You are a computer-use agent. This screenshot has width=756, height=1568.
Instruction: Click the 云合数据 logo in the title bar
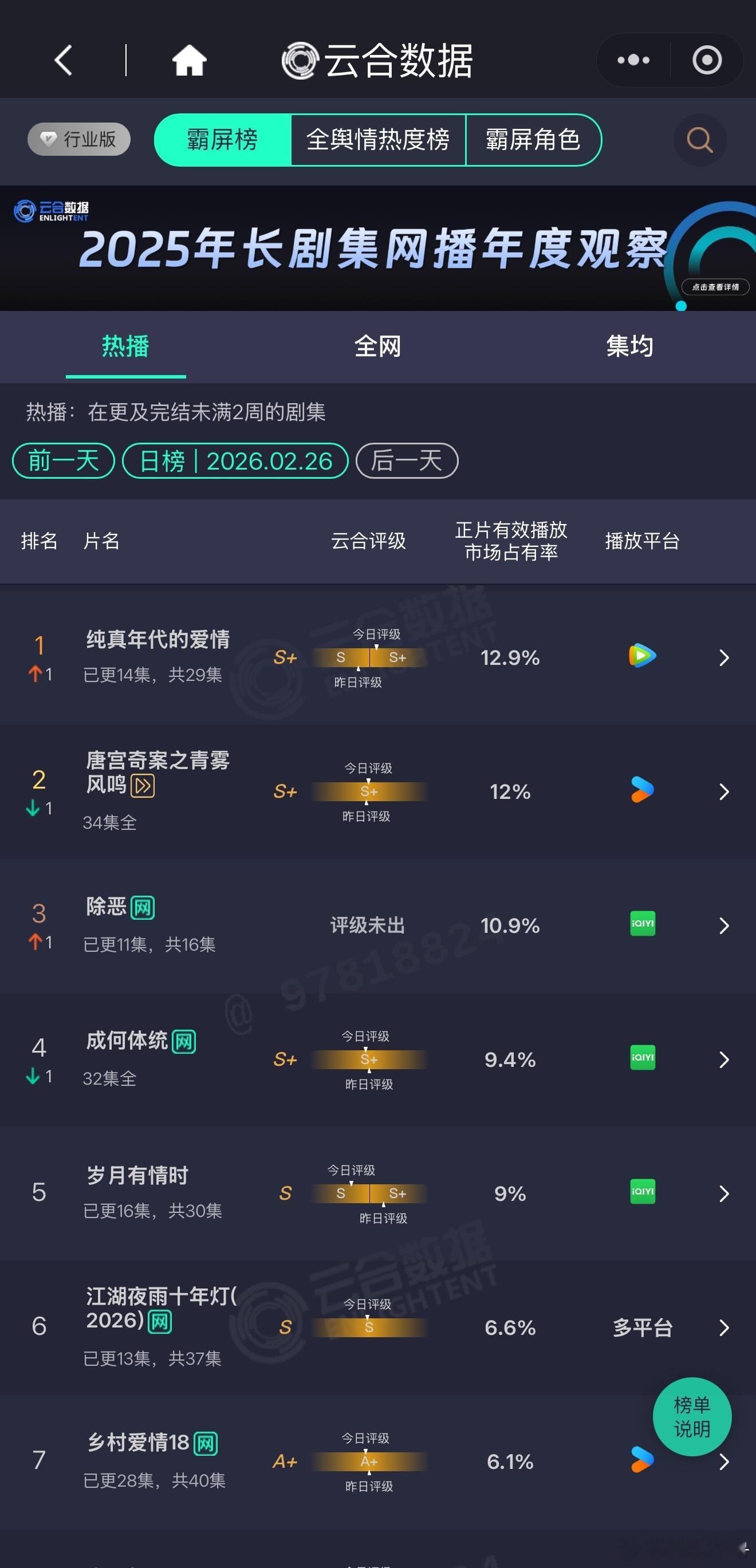377,60
